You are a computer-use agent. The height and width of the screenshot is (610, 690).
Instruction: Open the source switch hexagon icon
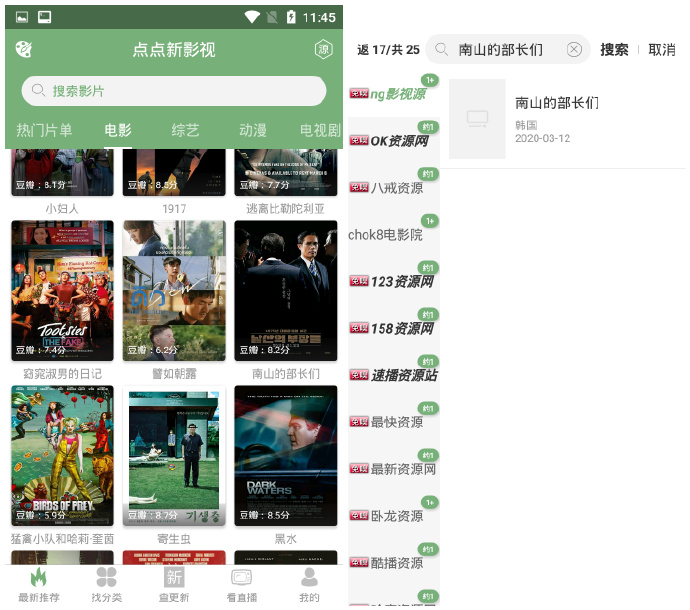click(x=323, y=50)
